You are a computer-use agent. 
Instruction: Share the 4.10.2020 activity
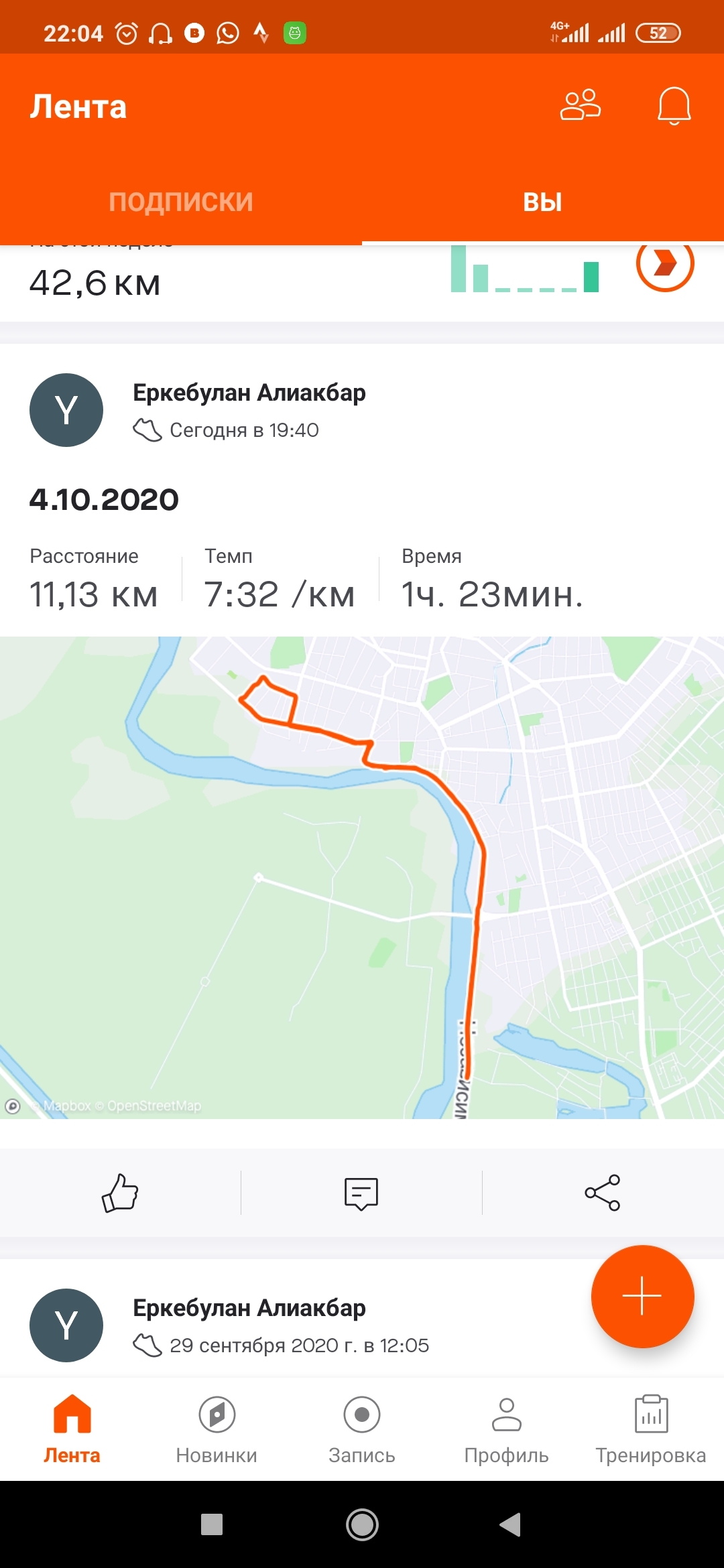[602, 1193]
